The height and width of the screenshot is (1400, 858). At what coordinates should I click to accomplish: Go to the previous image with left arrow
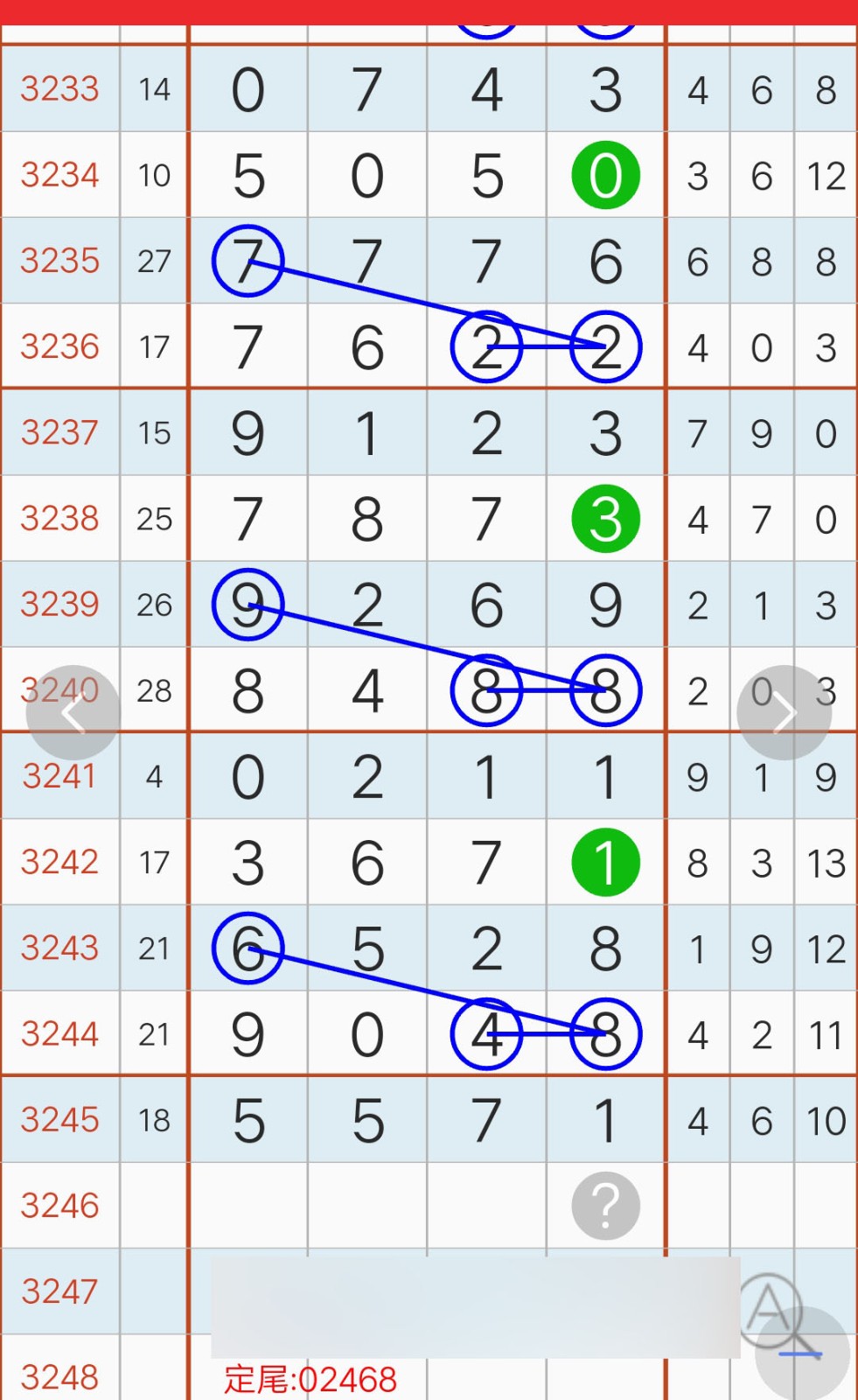click(x=73, y=713)
